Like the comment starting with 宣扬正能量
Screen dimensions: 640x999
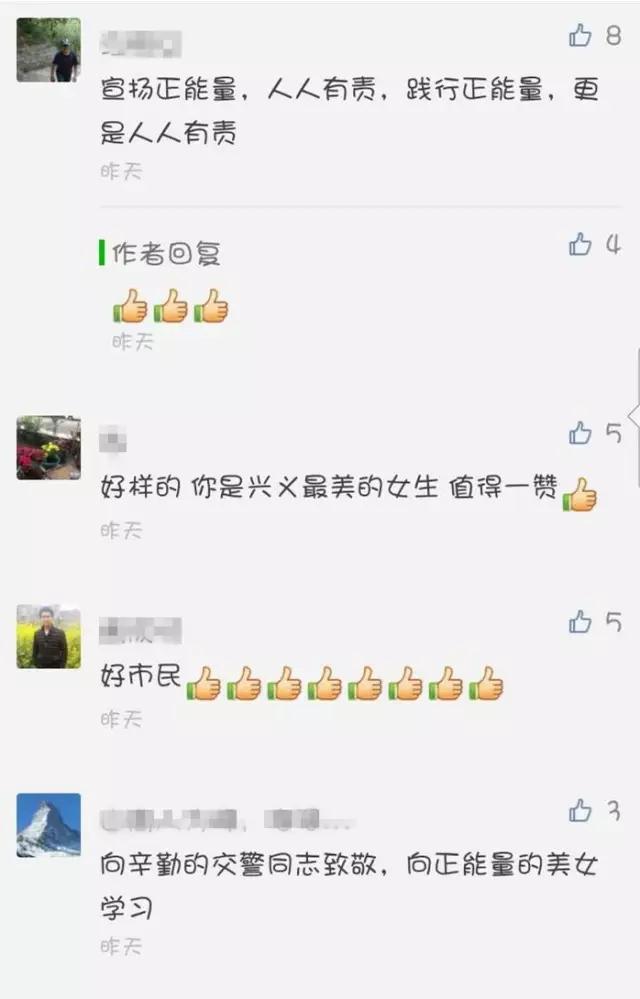click(581, 37)
